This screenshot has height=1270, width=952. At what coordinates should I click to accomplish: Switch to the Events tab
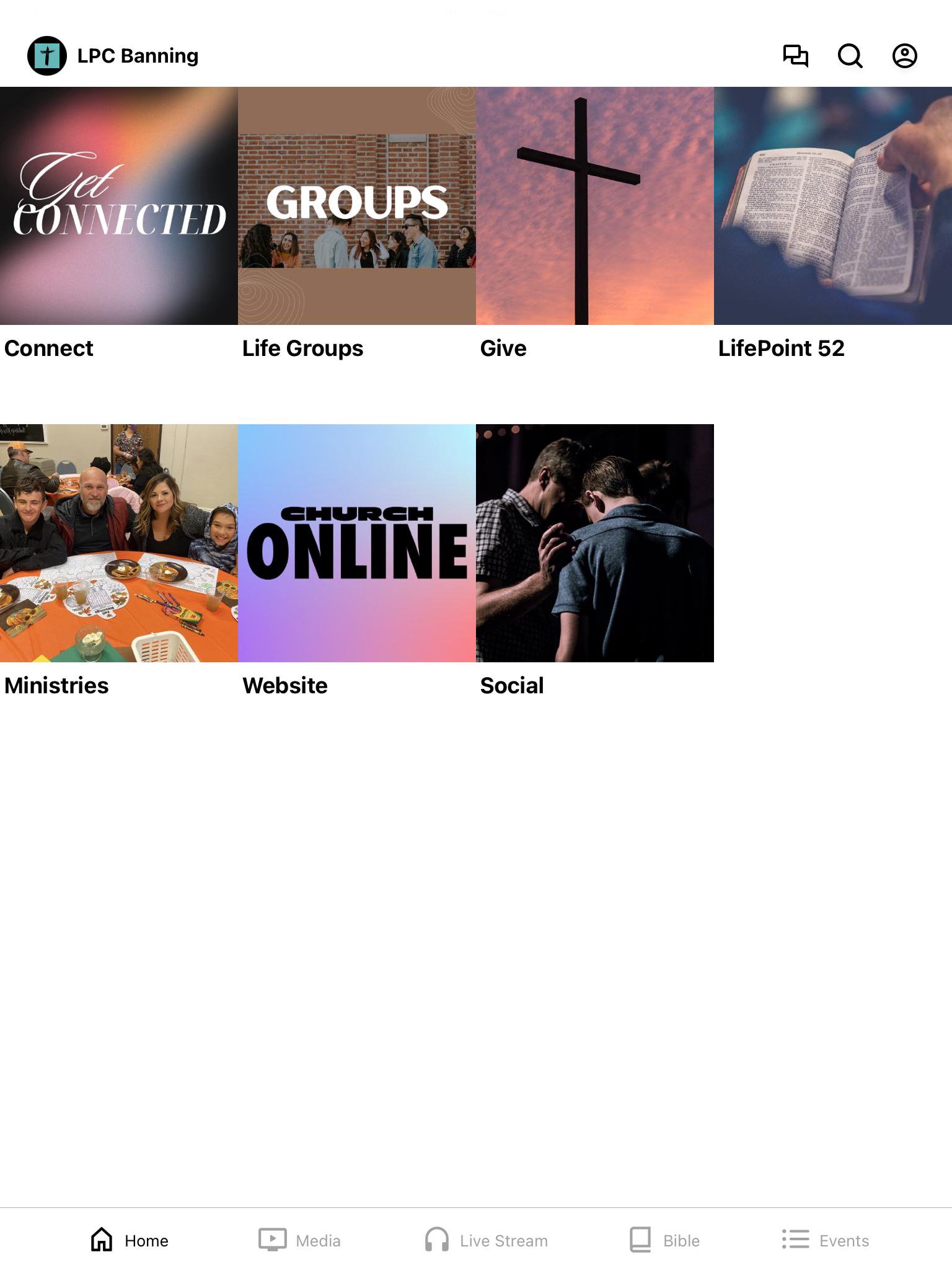(826, 1240)
